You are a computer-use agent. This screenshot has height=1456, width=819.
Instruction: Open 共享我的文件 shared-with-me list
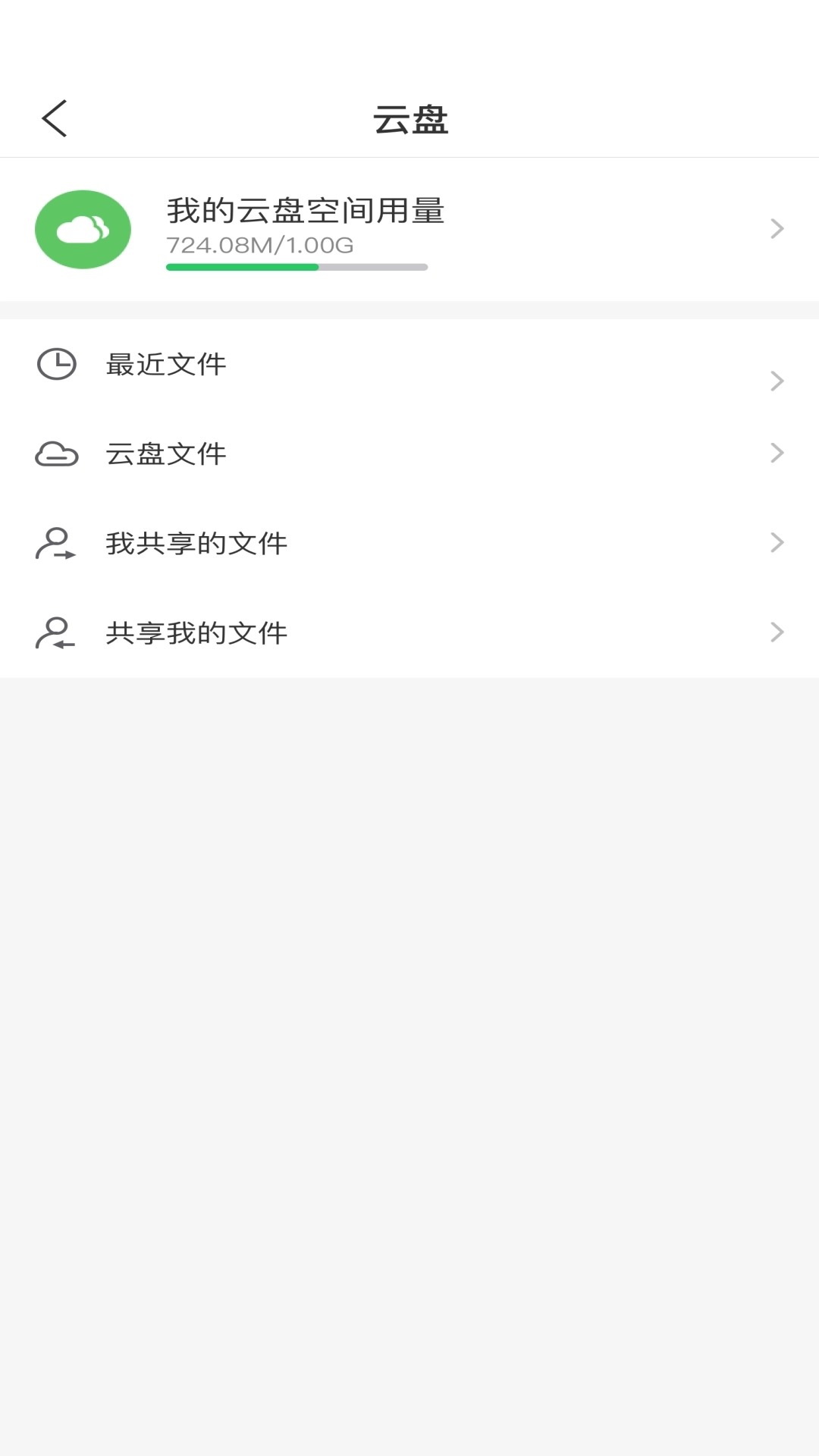(x=196, y=632)
